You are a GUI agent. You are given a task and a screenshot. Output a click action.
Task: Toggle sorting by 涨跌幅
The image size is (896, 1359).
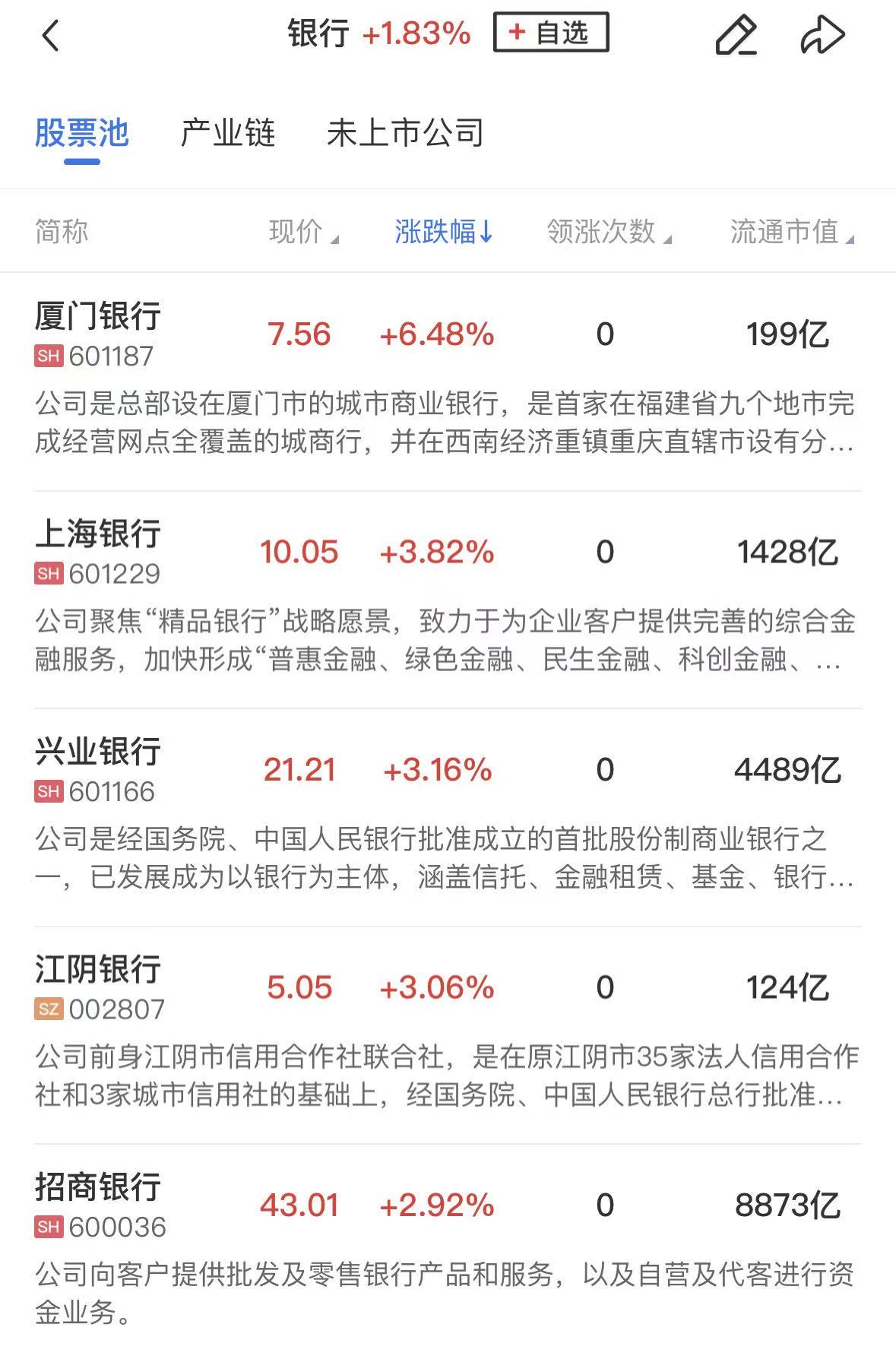(x=444, y=231)
